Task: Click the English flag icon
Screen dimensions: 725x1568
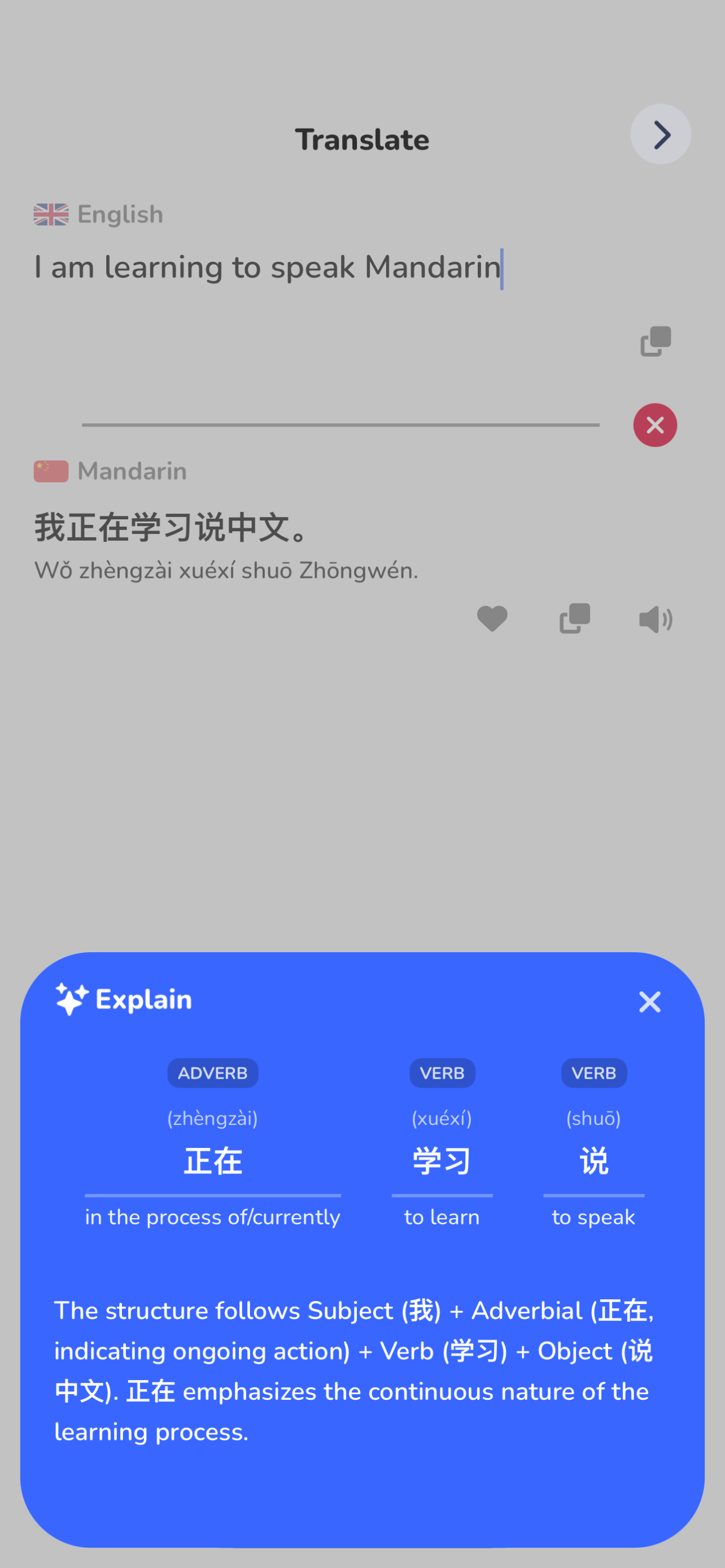Action: [51, 214]
